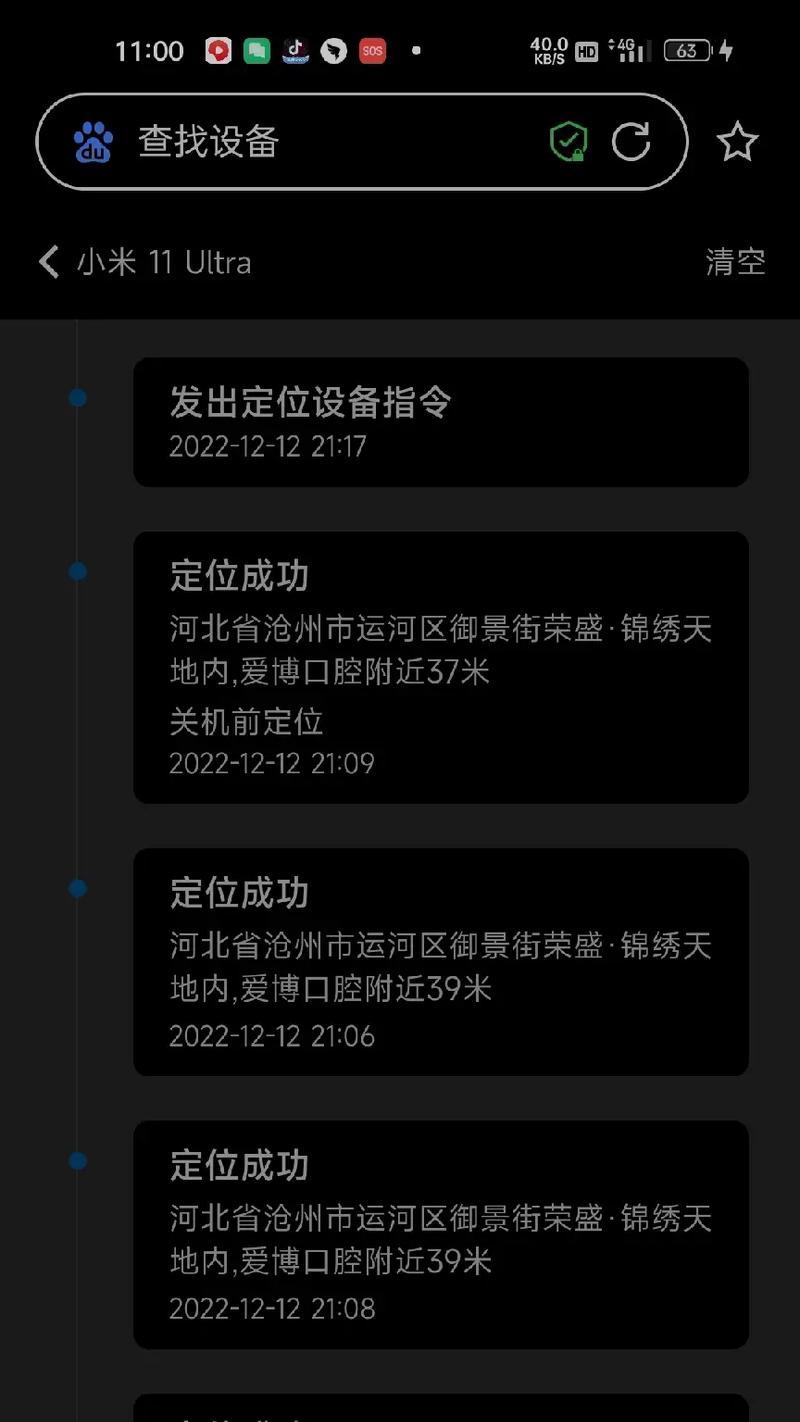Open the 定位成功 record from 21:08
This screenshot has height=1422, width=800.
[x=441, y=1234]
